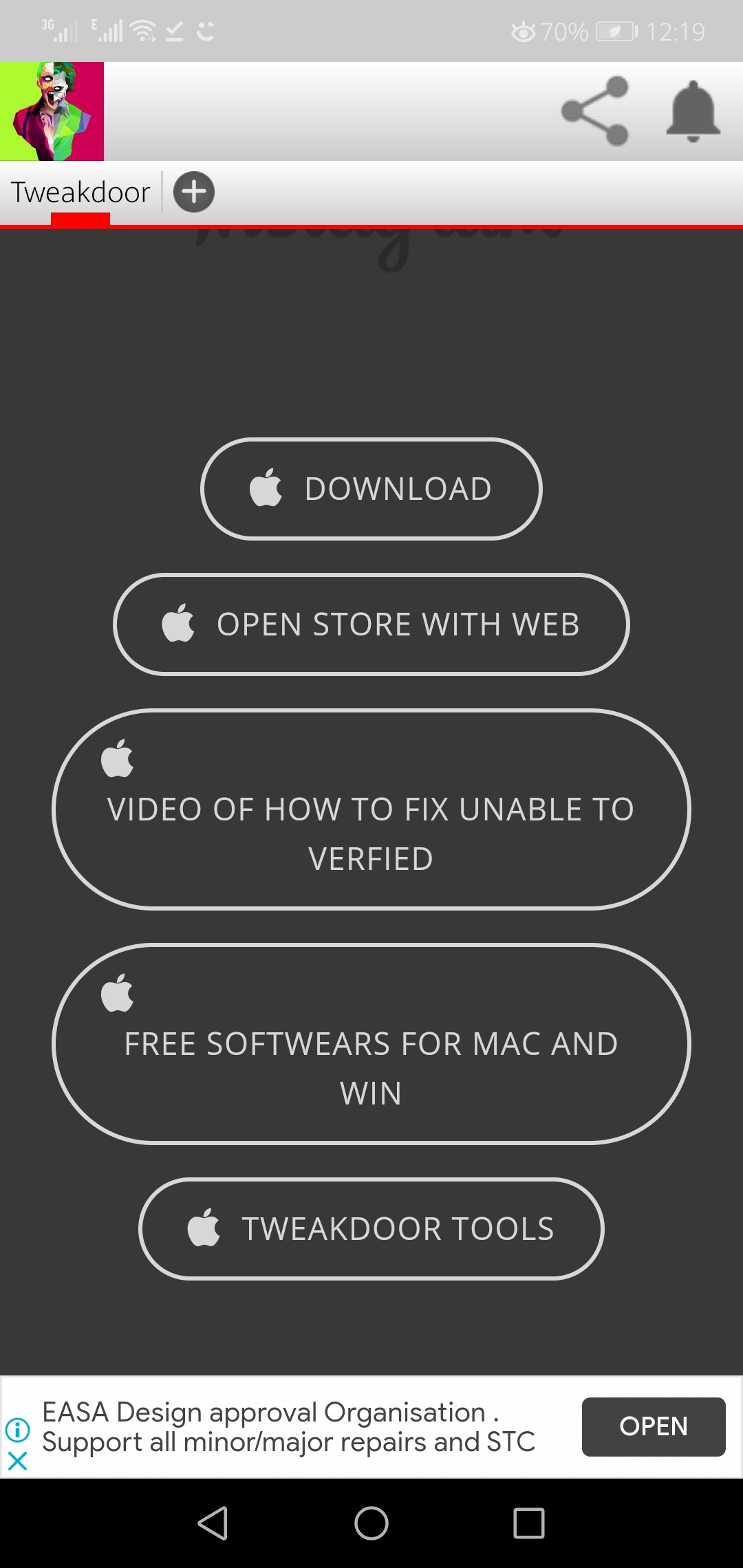Open the notifications bell
743x1568 pixels.
(x=693, y=111)
